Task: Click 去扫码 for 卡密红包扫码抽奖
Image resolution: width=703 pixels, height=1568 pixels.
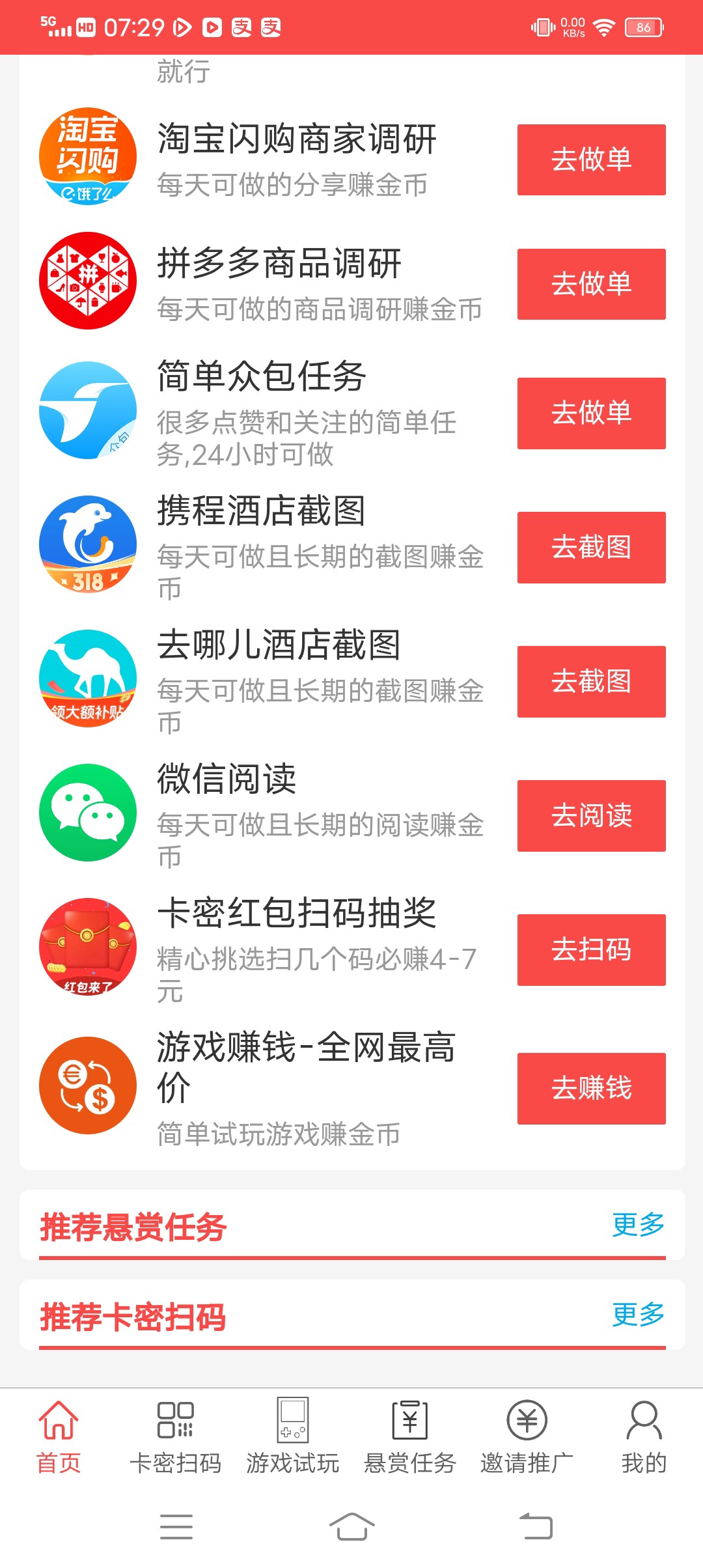Action: pos(590,950)
